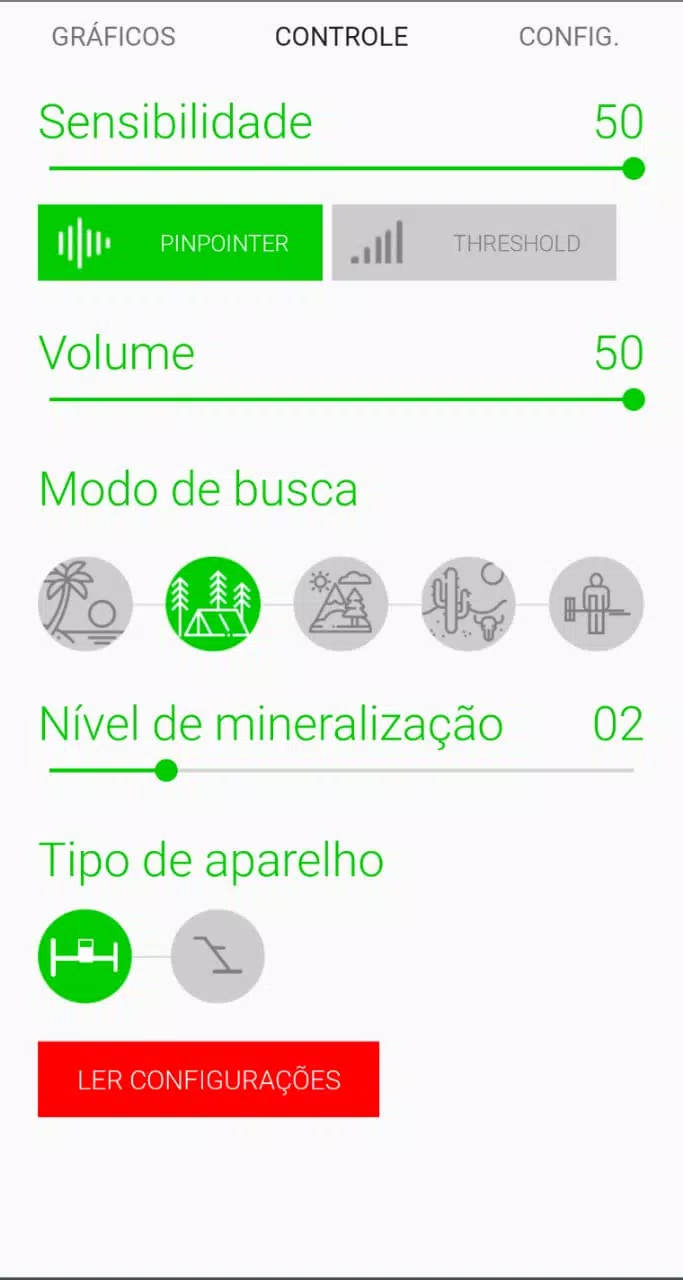Choose the beach palm tree search mode
683x1280 pixels.
tap(85, 604)
